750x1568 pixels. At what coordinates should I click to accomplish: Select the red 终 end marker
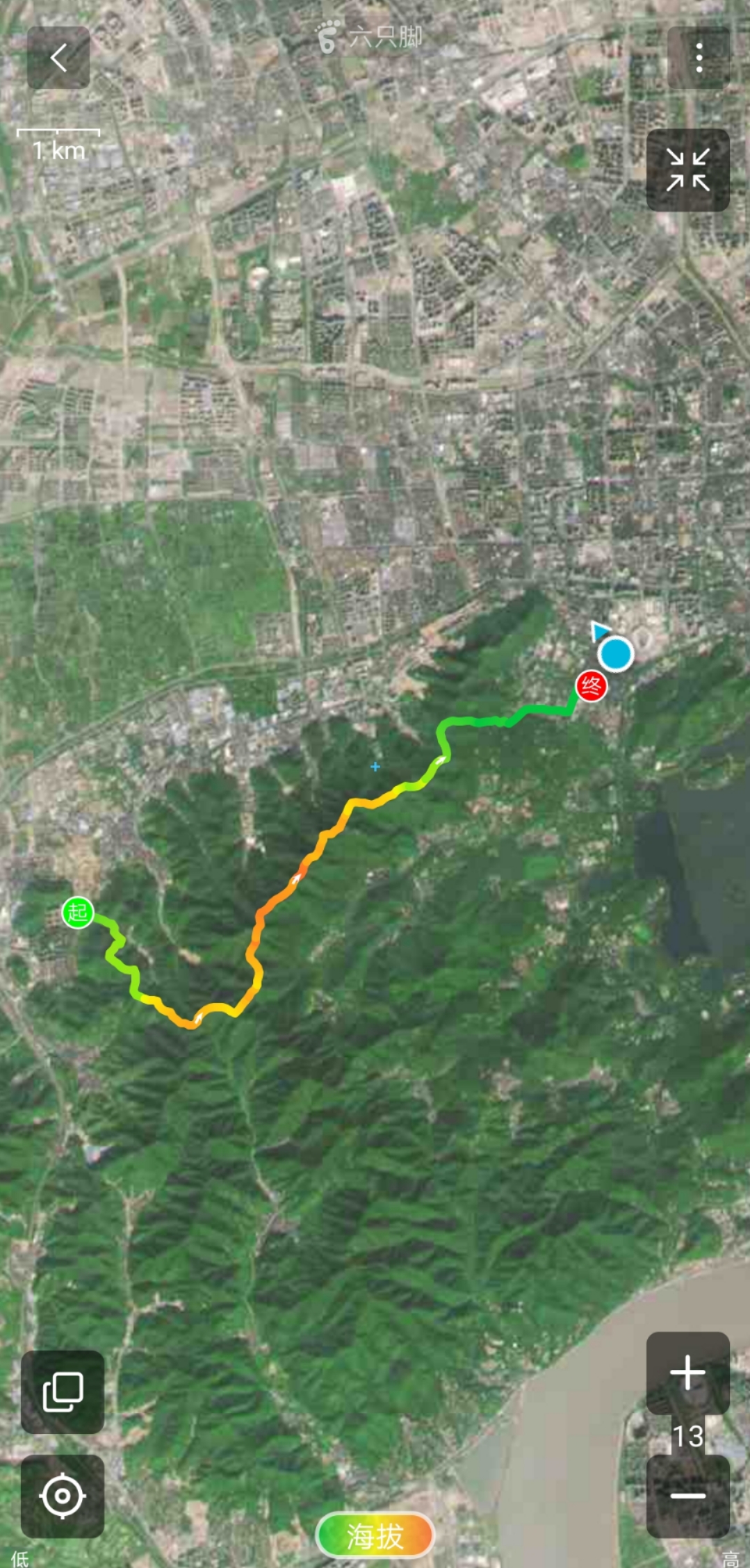click(591, 687)
